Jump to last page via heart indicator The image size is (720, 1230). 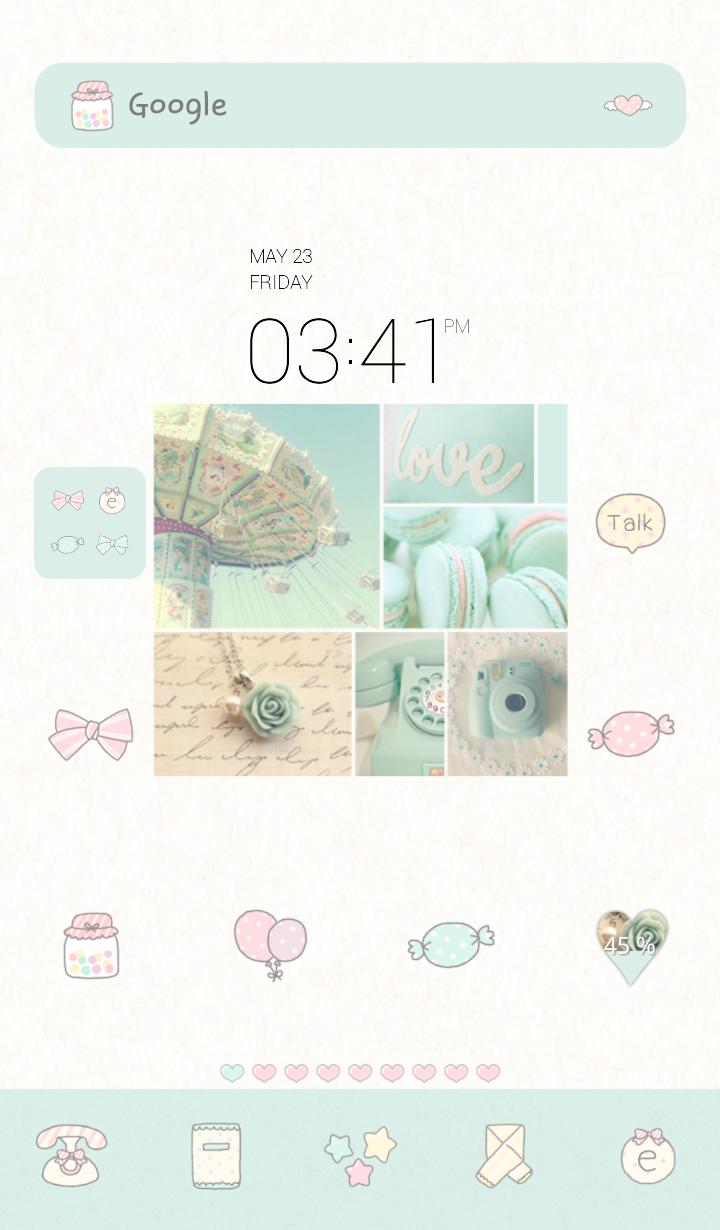488,1073
